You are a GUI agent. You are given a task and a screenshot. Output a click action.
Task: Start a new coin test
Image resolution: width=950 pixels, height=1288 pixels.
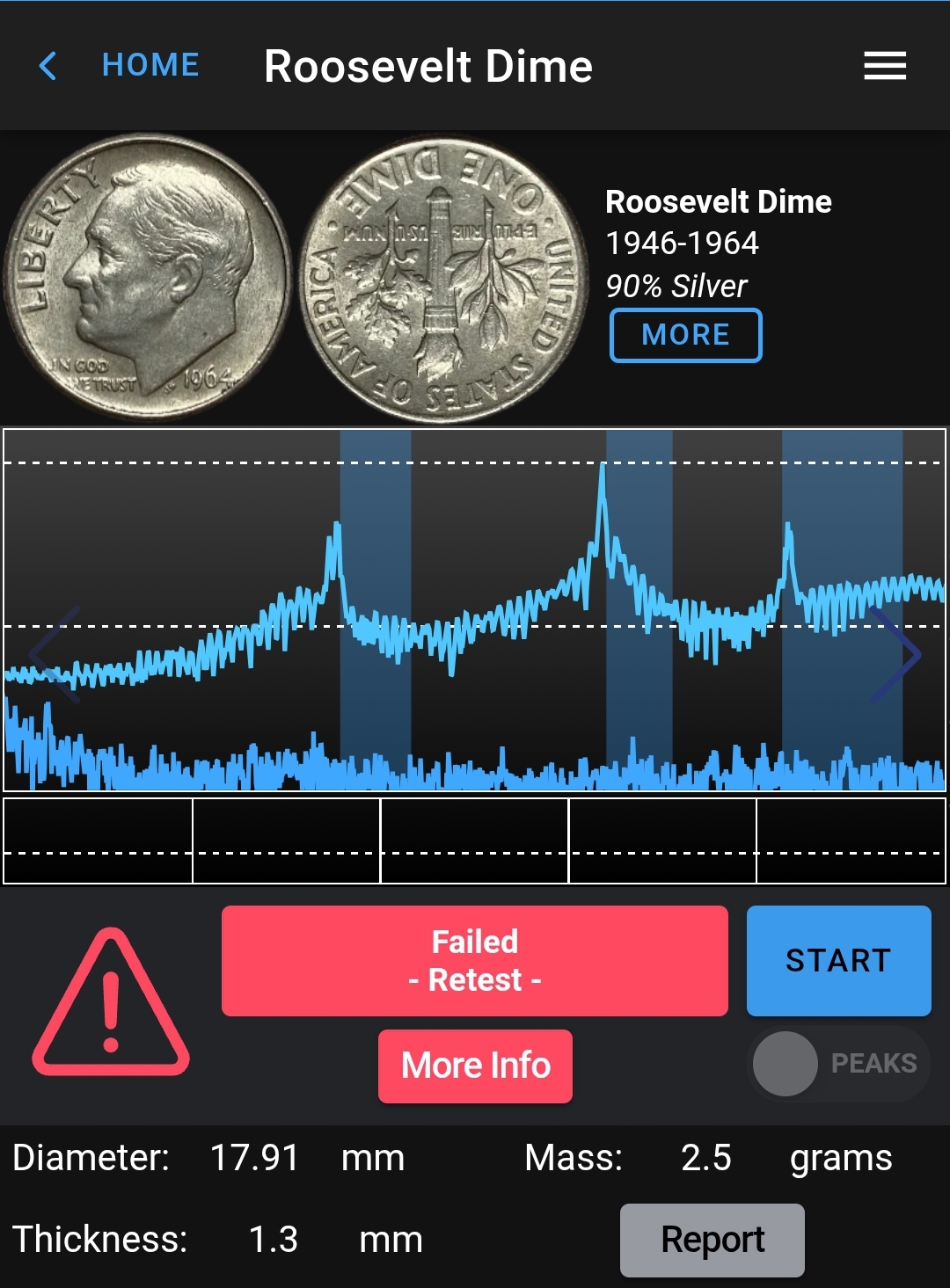pyautogui.click(x=839, y=961)
